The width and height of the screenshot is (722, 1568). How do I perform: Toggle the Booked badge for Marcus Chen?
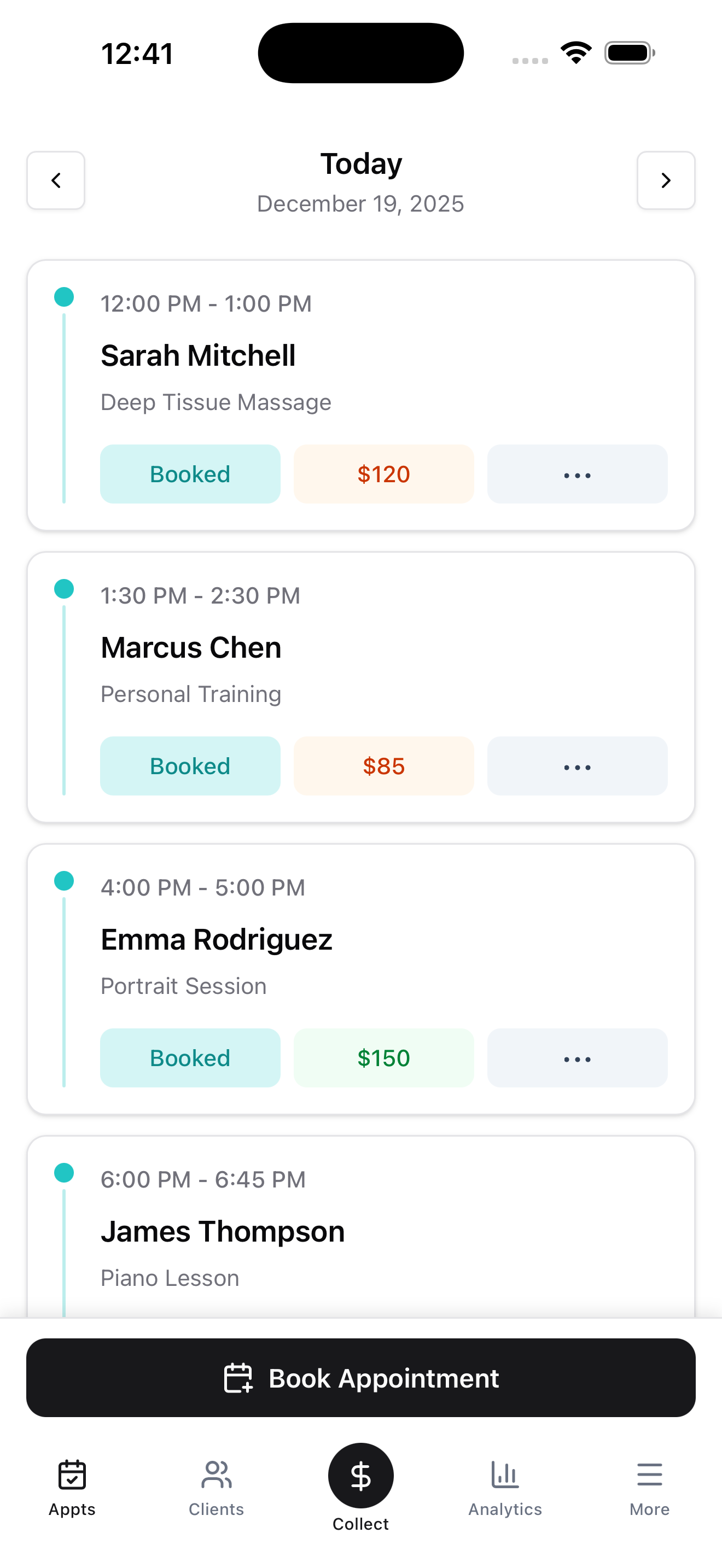pyautogui.click(x=190, y=766)
